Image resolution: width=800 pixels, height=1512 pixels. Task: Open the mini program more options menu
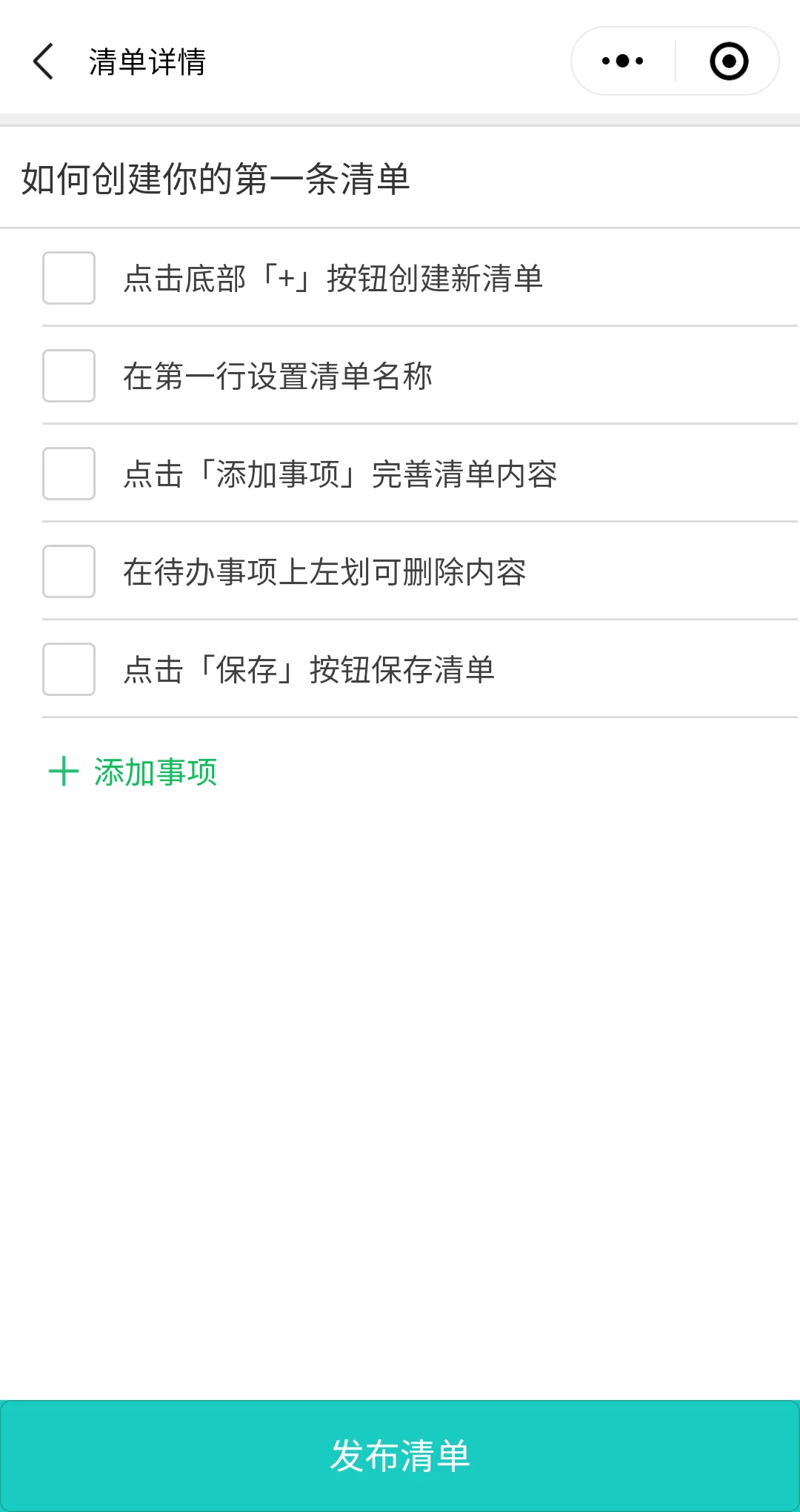click(x=623, y=61)
